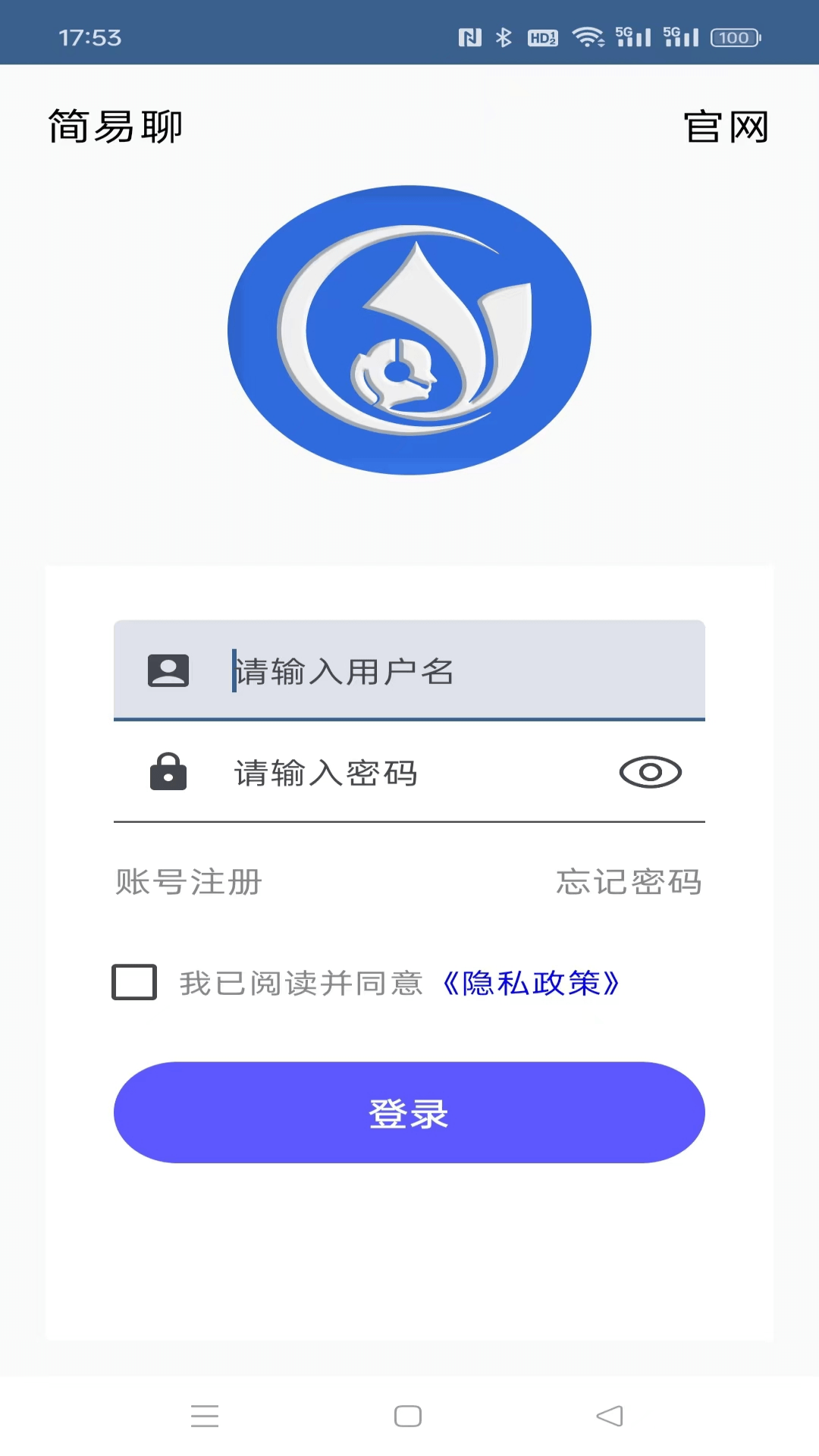Click the password lock icon
Image resolution: width=819 pixels, height=1456 pixels.
tap(168, 772)
